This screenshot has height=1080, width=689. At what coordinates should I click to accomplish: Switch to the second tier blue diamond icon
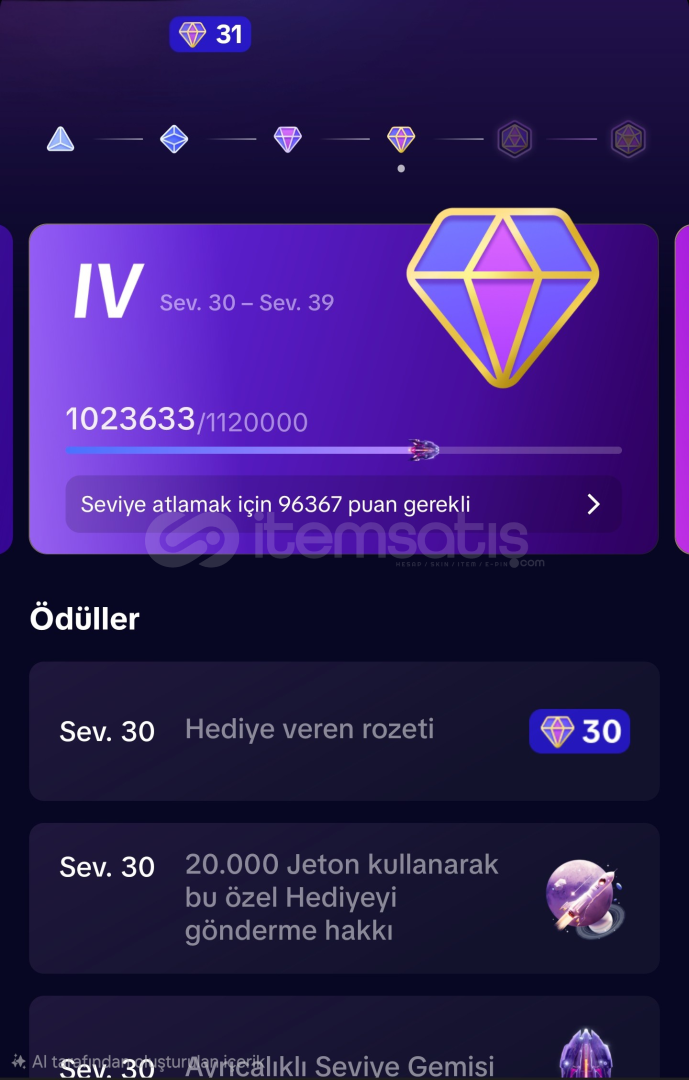[174, 139]
